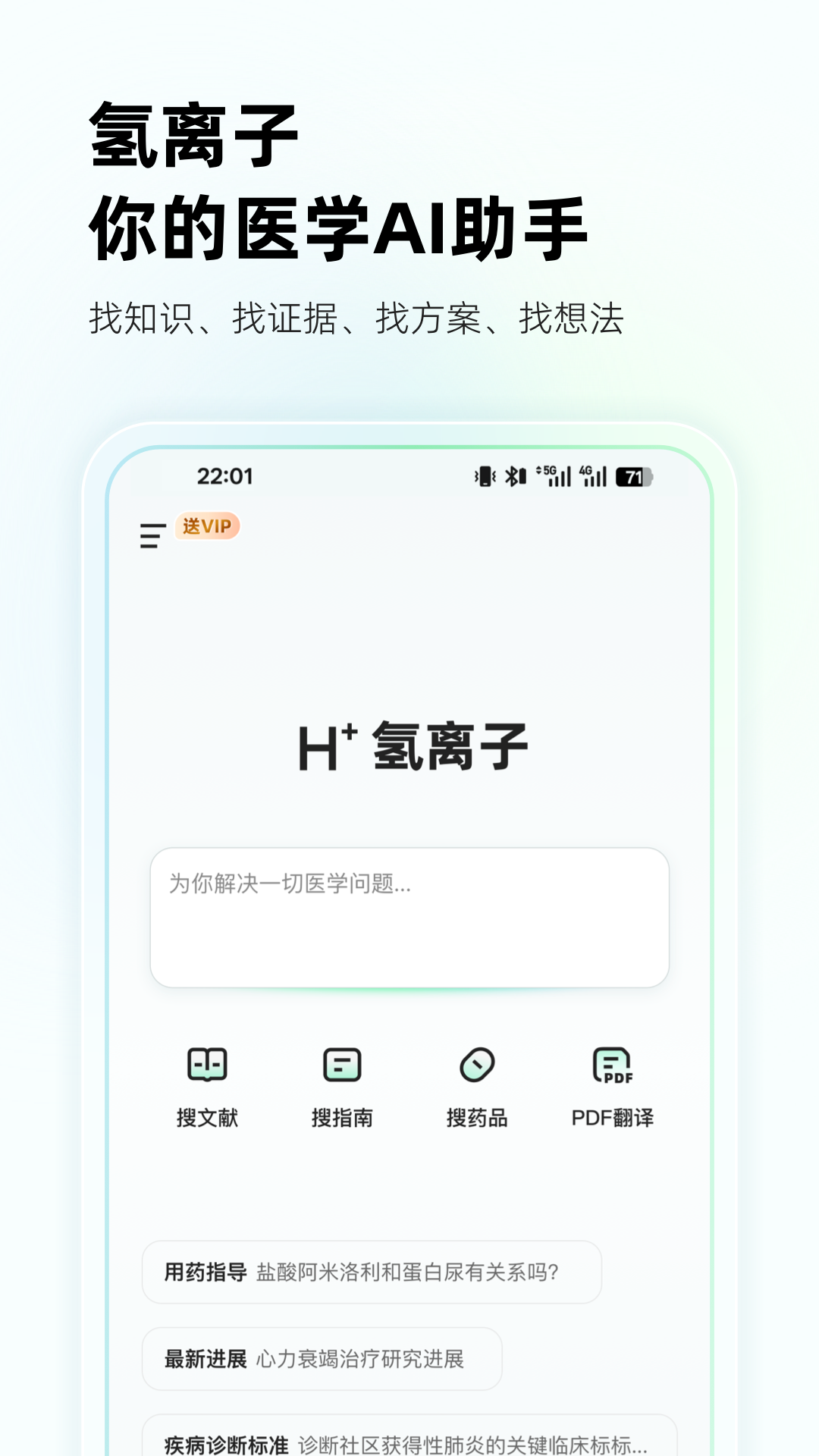This screenshot has width=819, height=1456.
Task: Select the 搜药品 pill icon
Action: point(475,1065)
